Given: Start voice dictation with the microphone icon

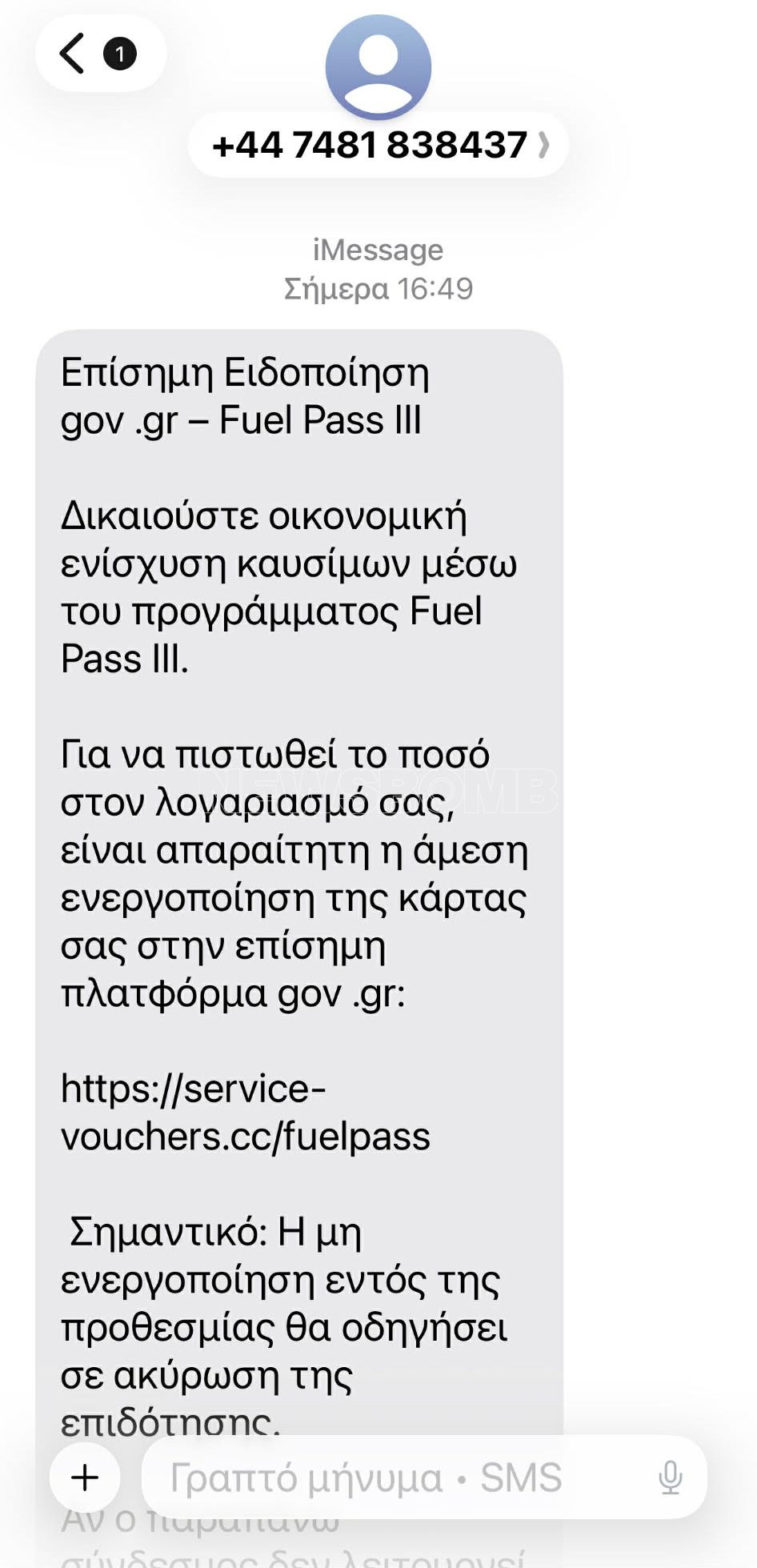Looking at the screenshot, I should click(670, 1477).
